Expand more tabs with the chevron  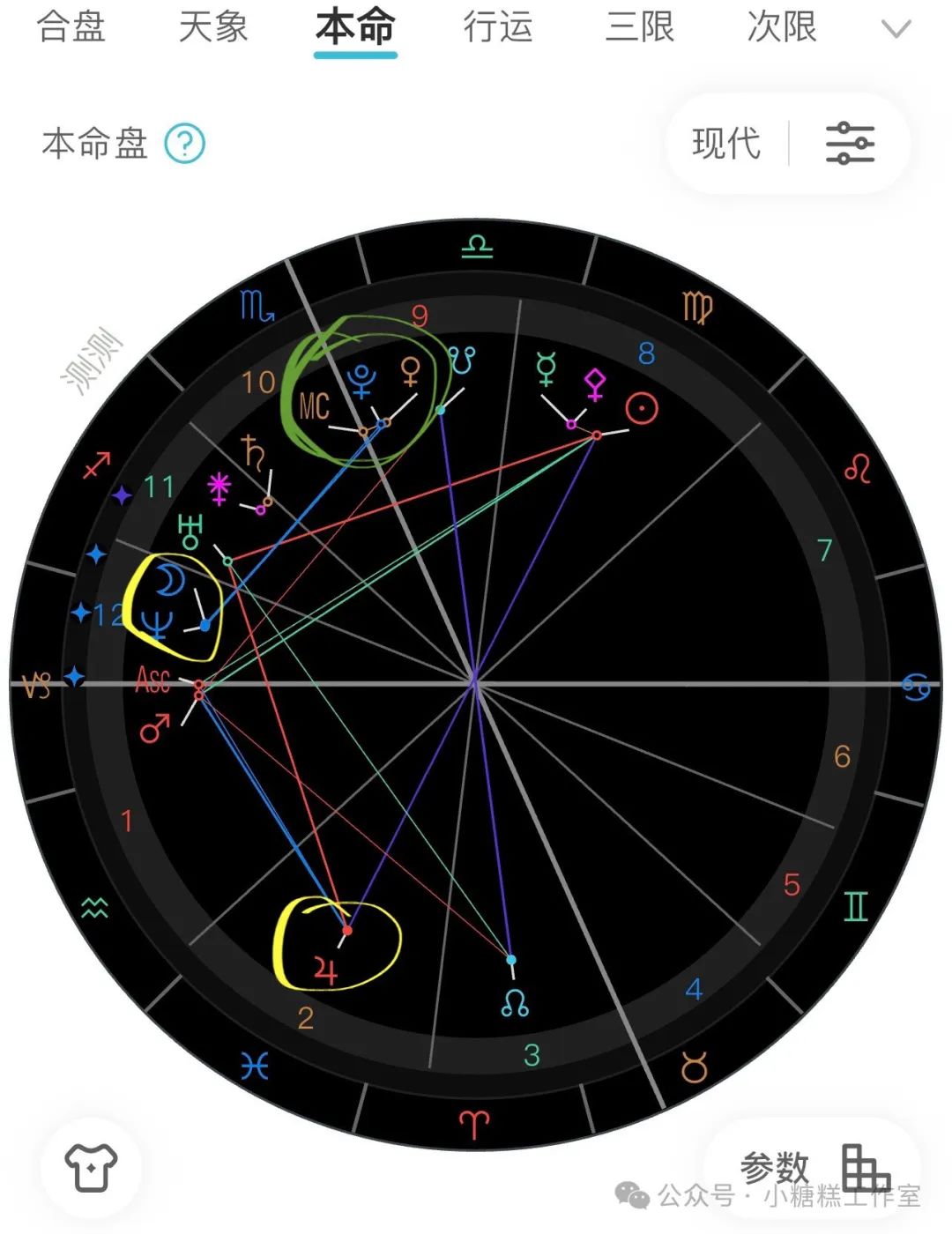click(x=896, y=30)
